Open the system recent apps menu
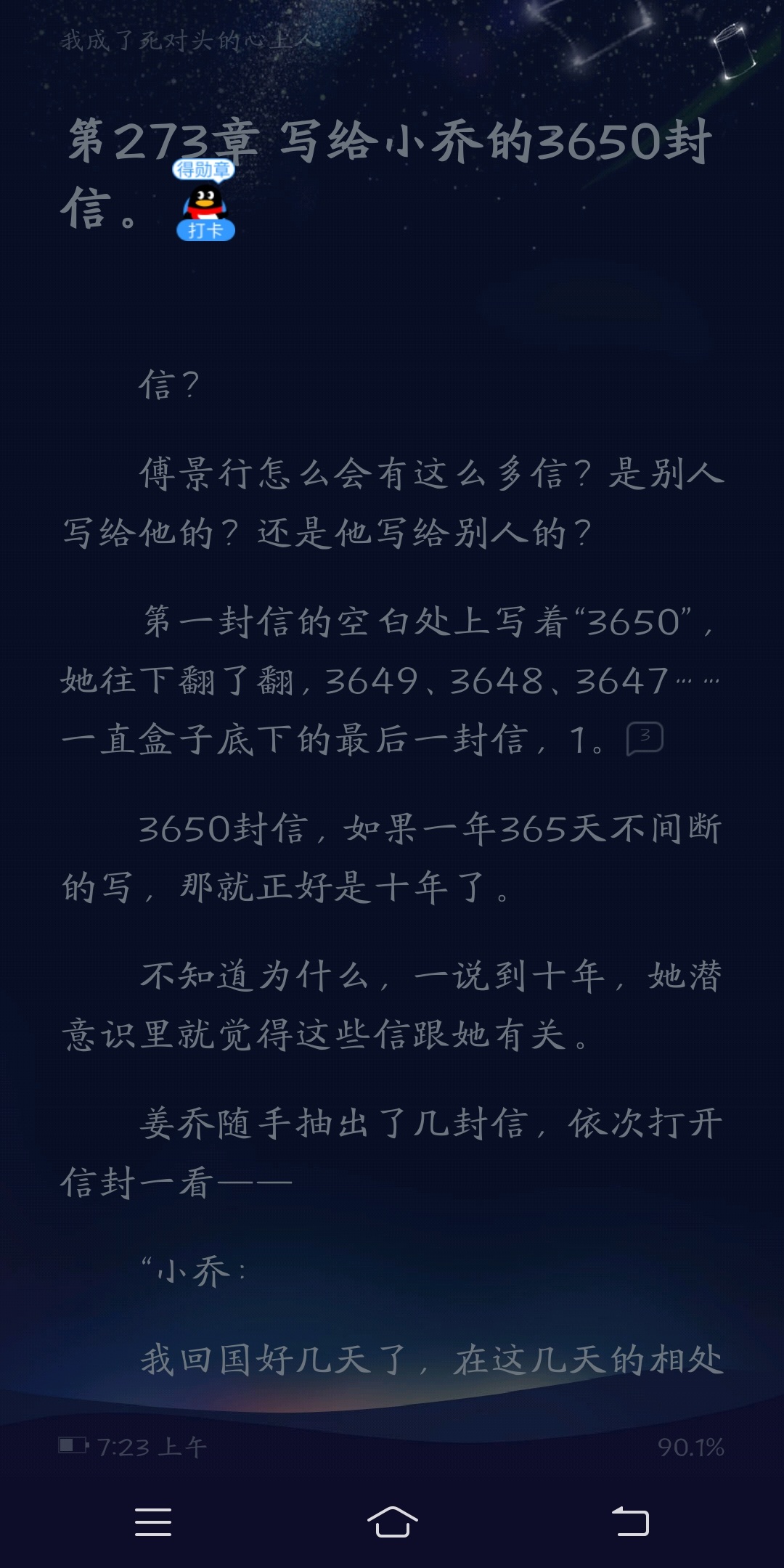This screenshot has height=1568, width=784. point(153,1522)
